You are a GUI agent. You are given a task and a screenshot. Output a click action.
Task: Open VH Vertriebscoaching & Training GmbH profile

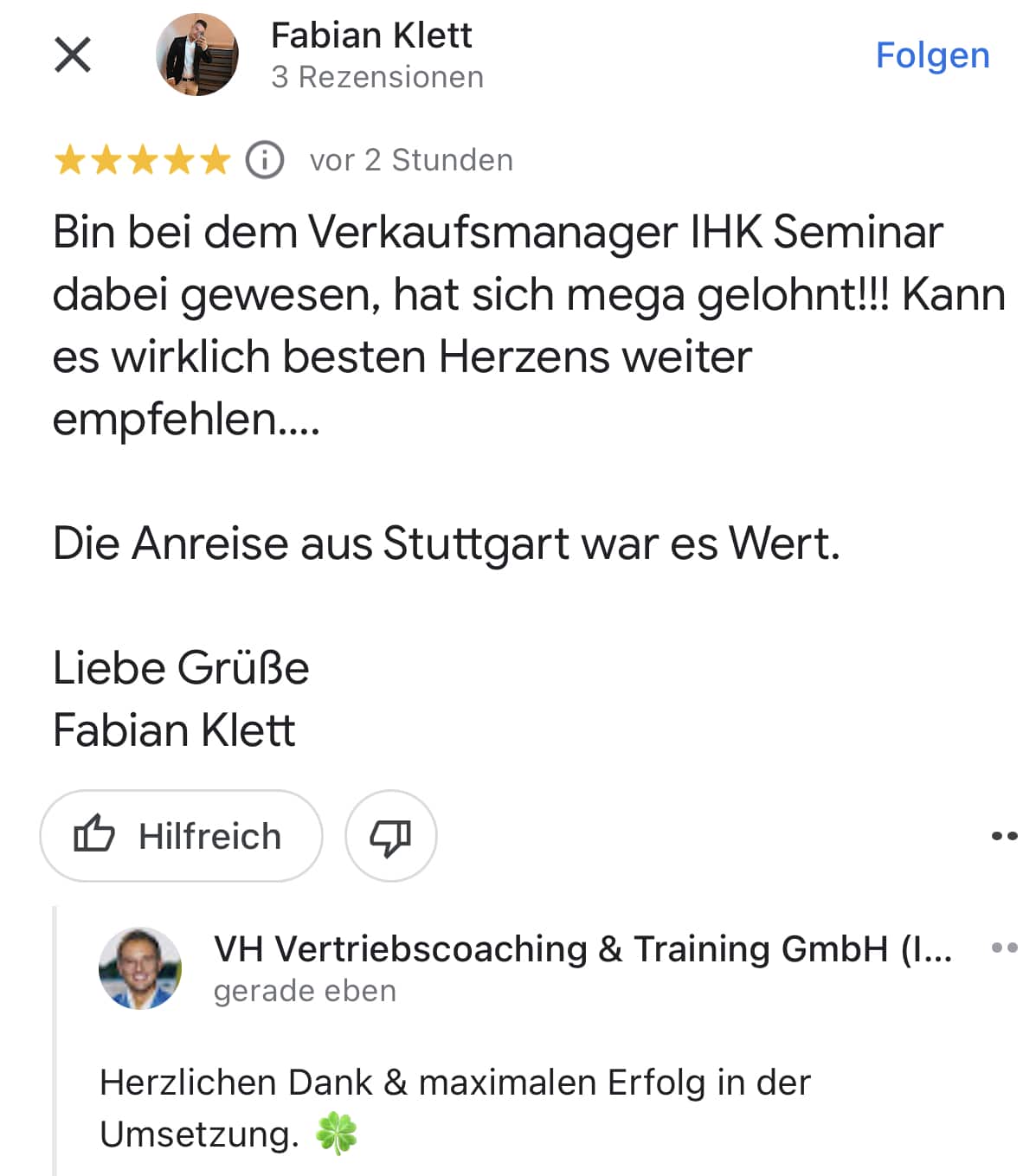tap(582, 949)
